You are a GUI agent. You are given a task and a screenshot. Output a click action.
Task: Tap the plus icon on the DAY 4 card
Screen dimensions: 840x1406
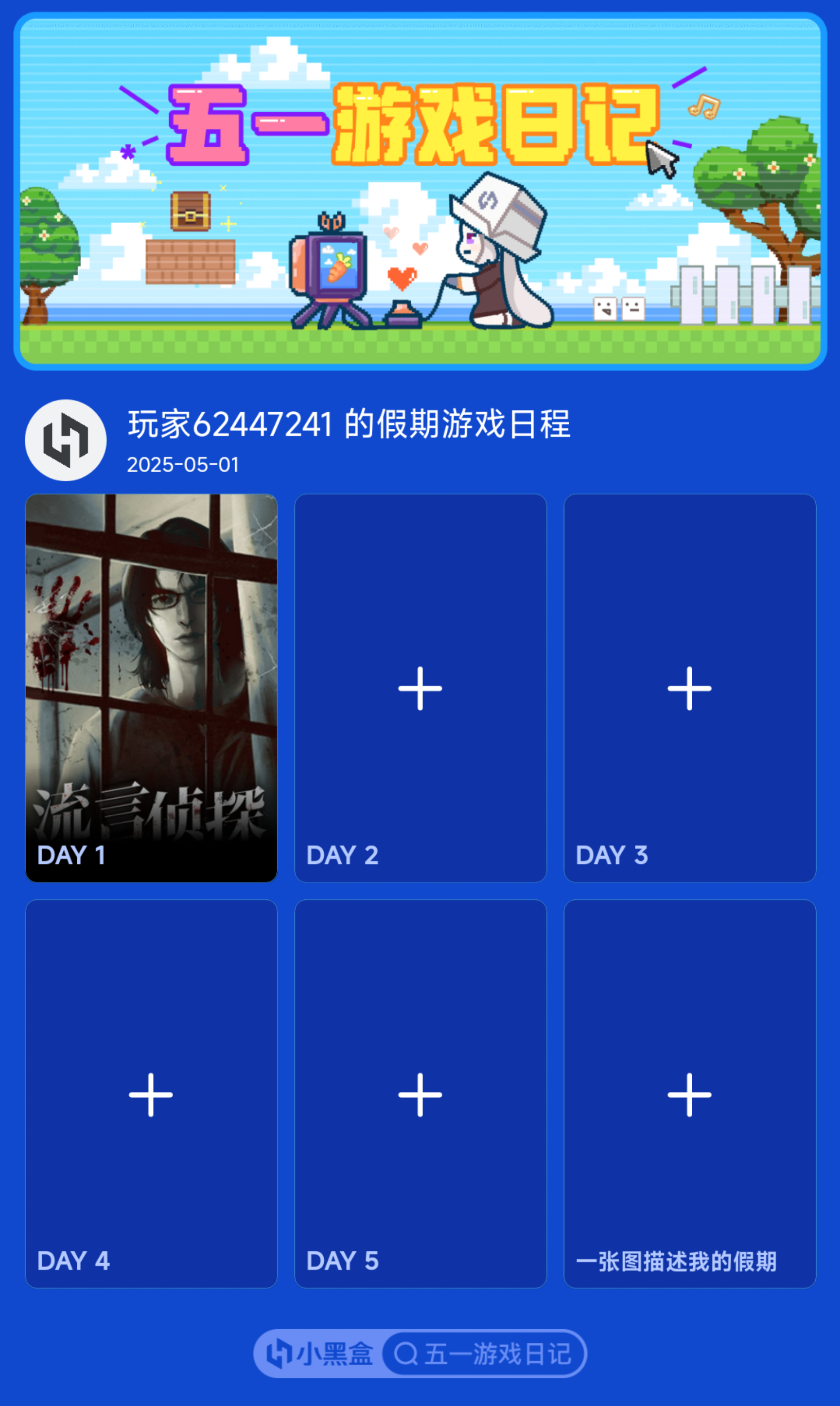[x=151, y=1094]
